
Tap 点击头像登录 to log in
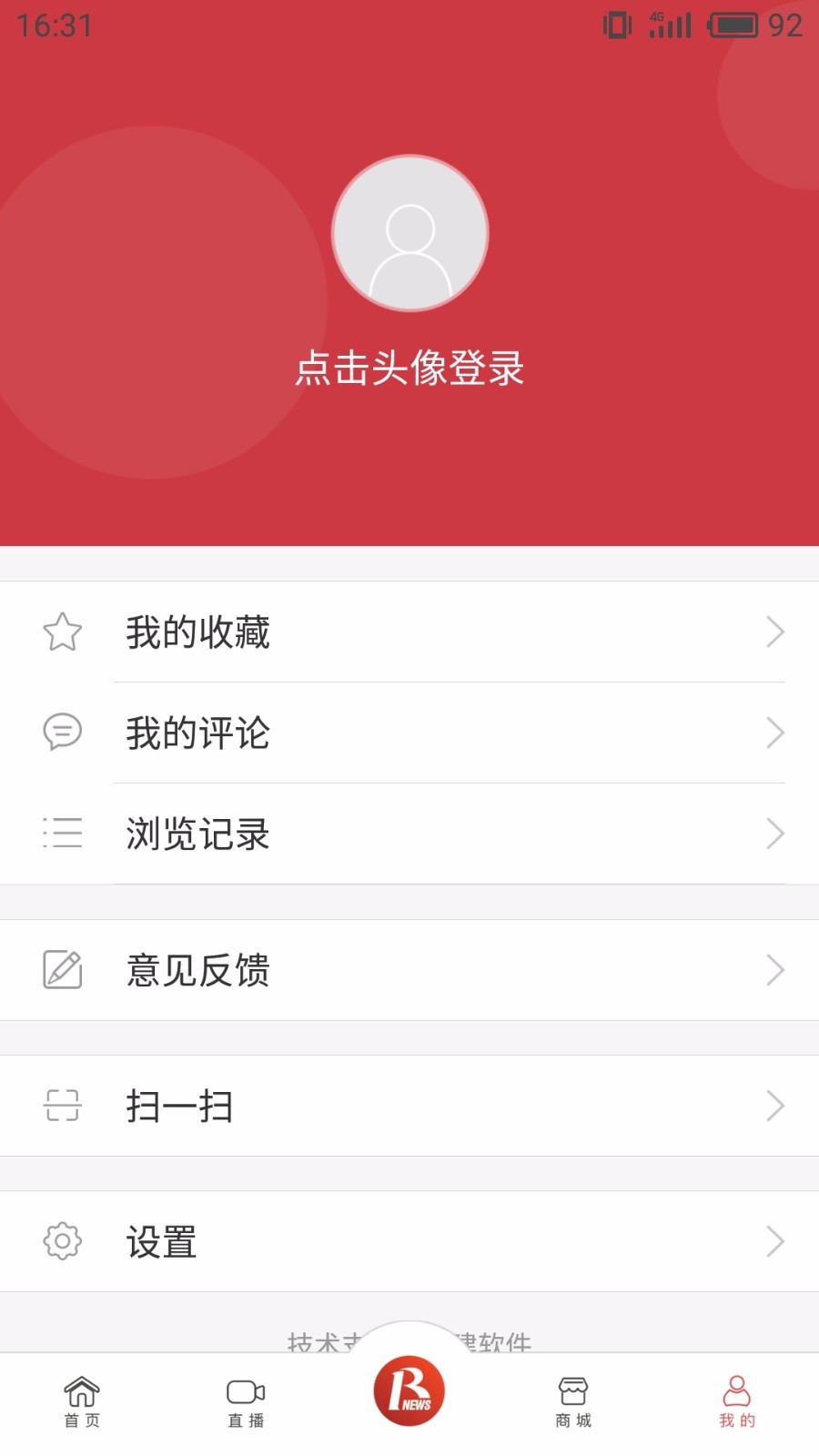point(409,369)
